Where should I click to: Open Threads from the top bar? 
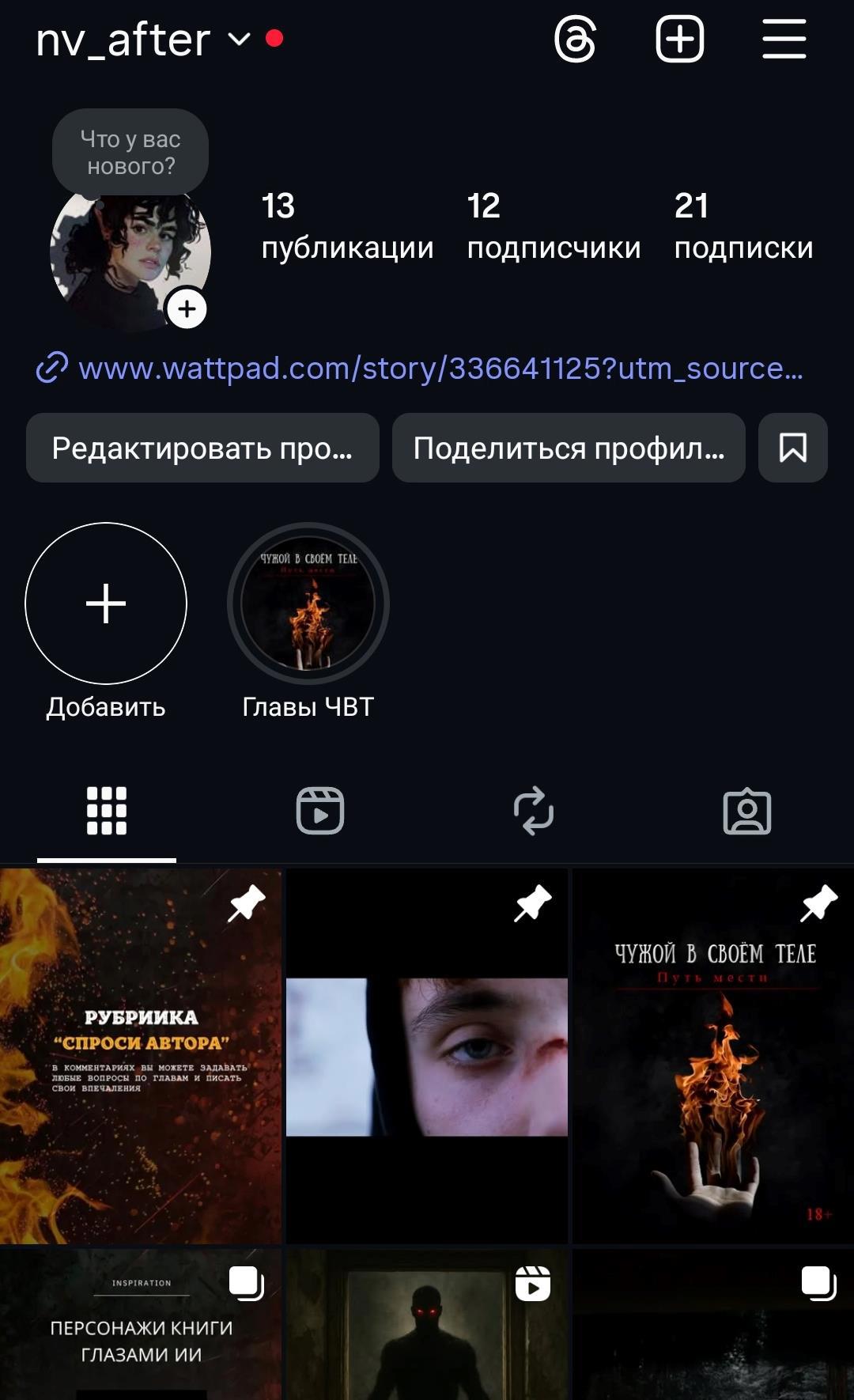575,40
